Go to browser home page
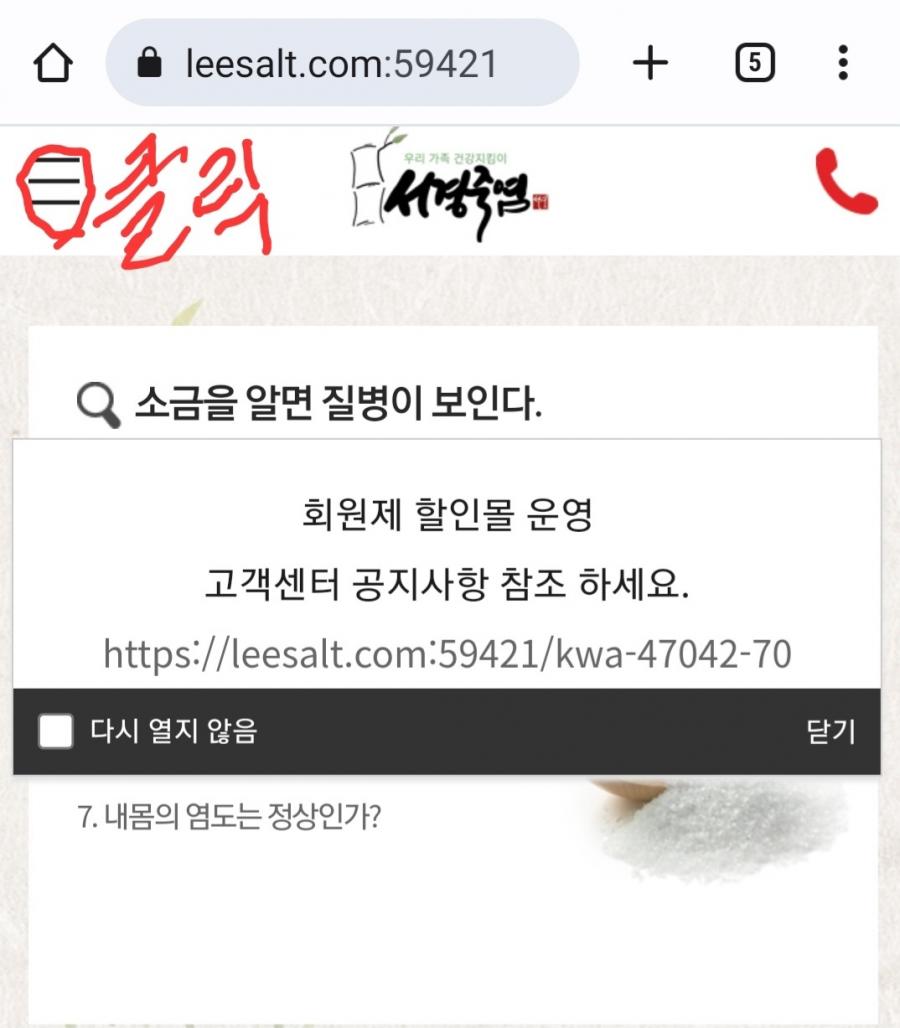 click(x=53, y=64)
